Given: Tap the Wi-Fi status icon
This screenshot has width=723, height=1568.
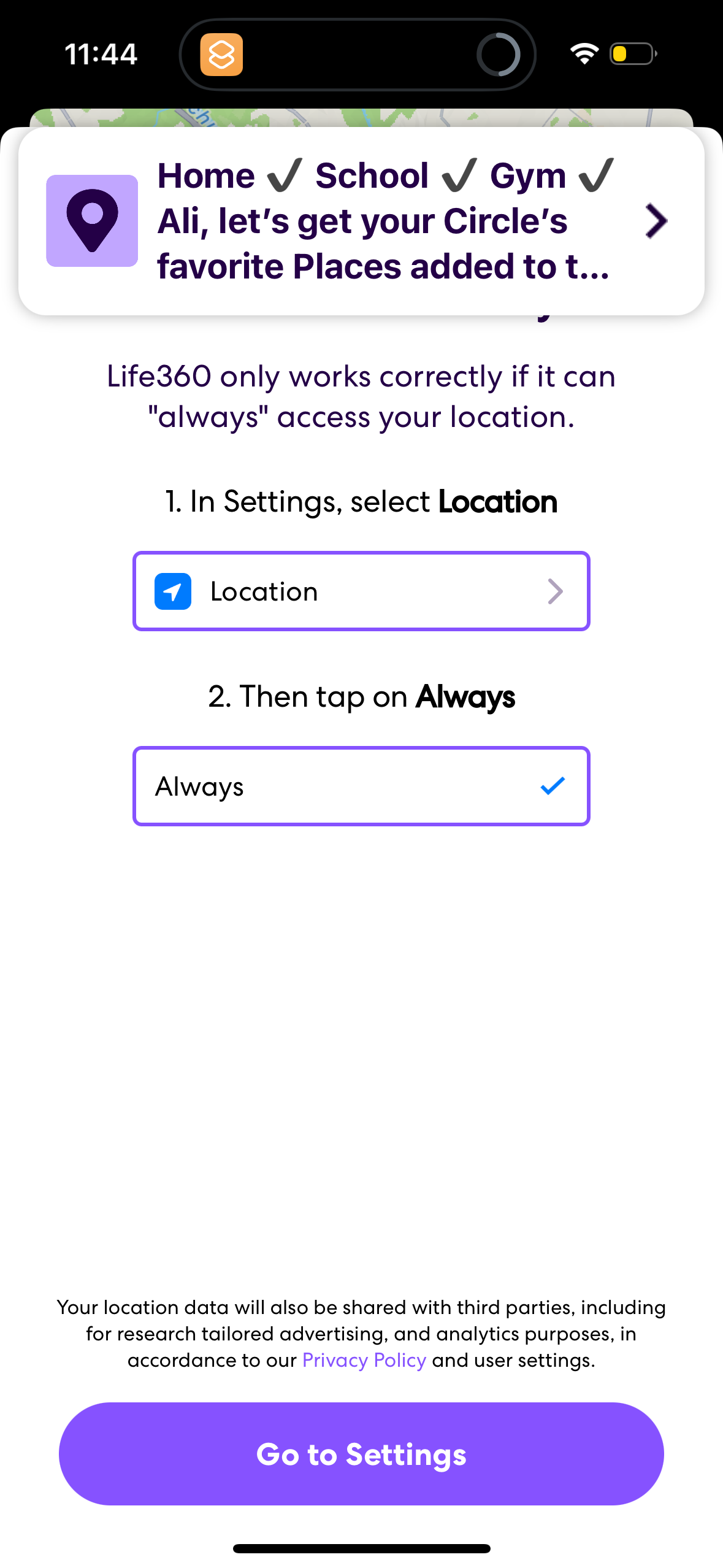Looking at the screenshot, I should [x=583, y=54].
